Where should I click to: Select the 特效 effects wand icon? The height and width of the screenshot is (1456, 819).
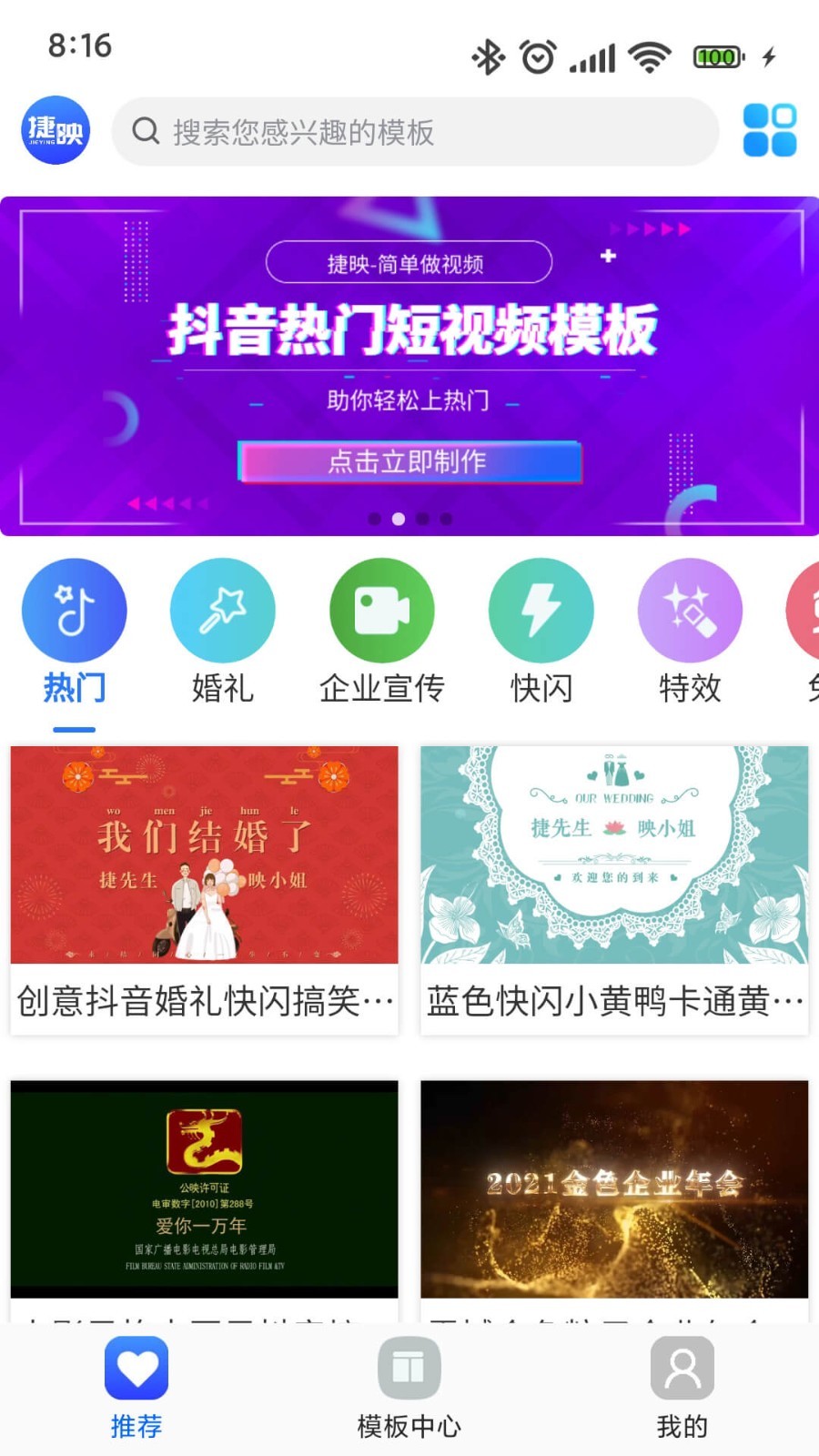click(690, 610)
